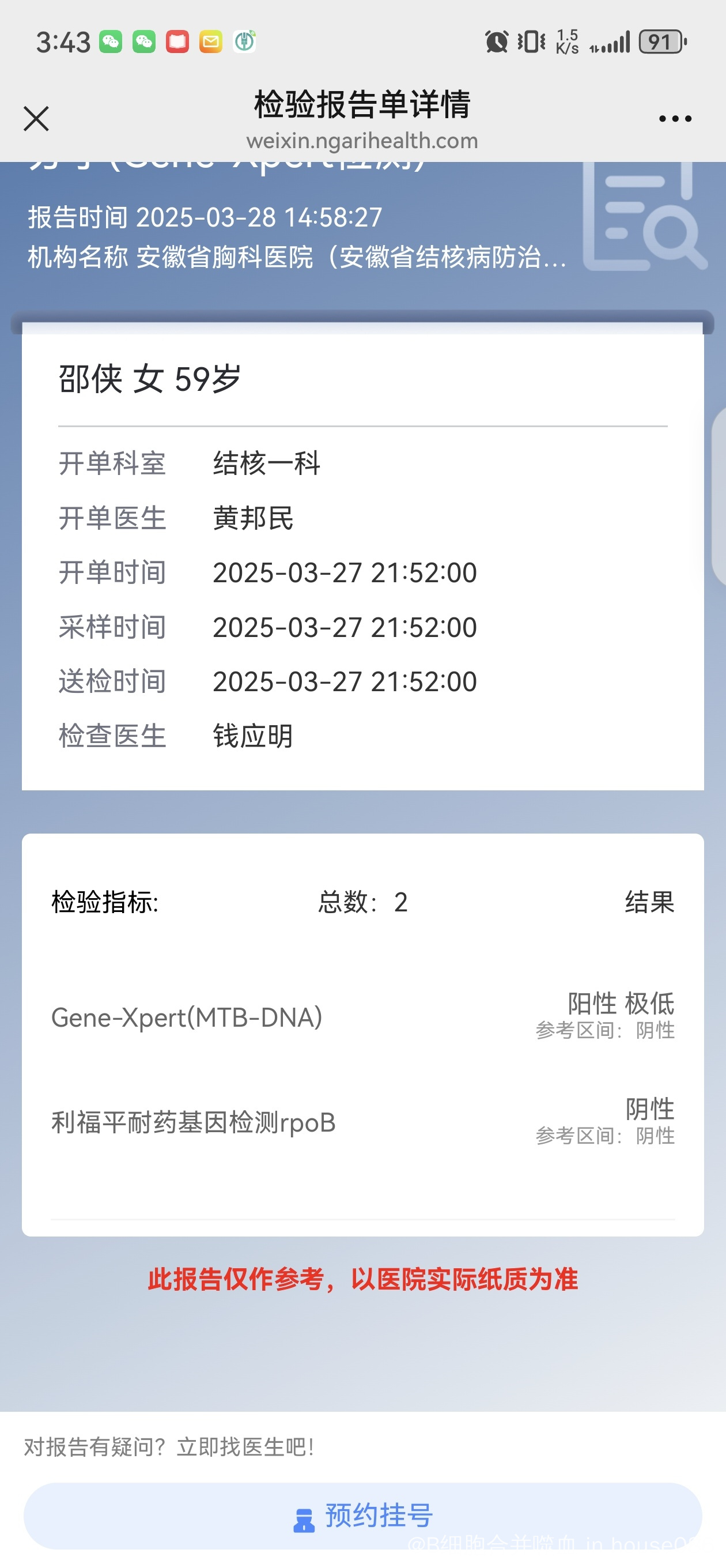
Task: Close the report detail page
Action: coord(36,119)
